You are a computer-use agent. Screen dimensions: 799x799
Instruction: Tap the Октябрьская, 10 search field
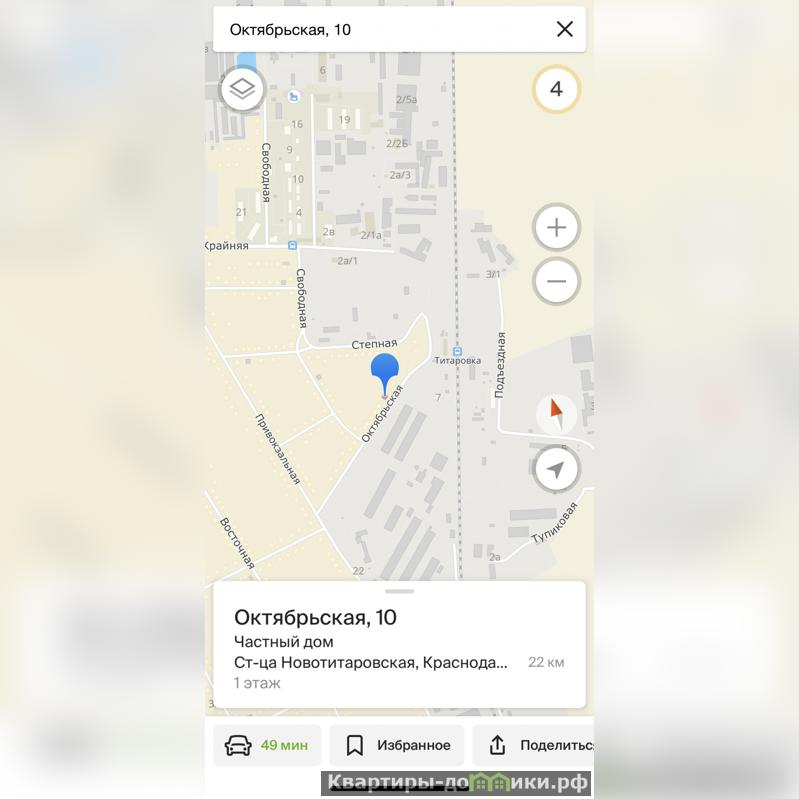coord(380,29)
